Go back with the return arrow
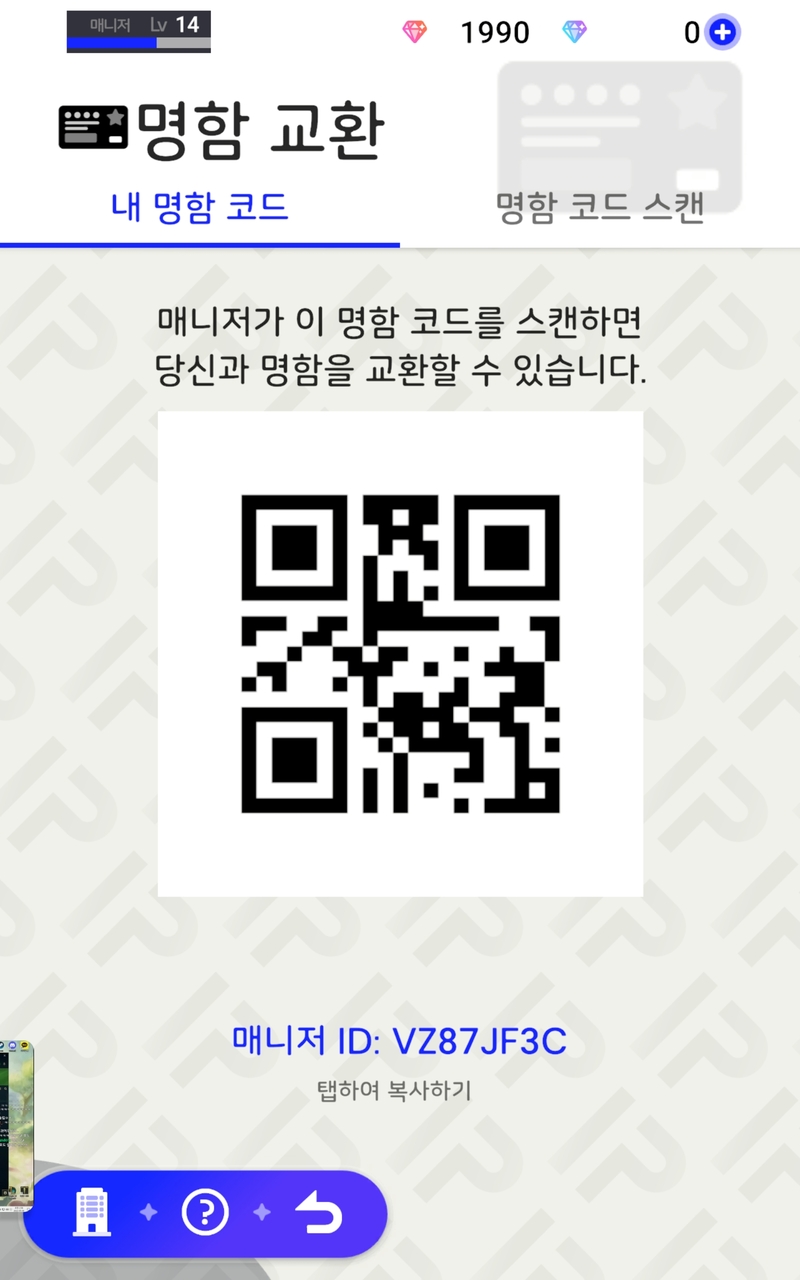The height and width of the screenshot is (1280, 800). [320, 1213]
